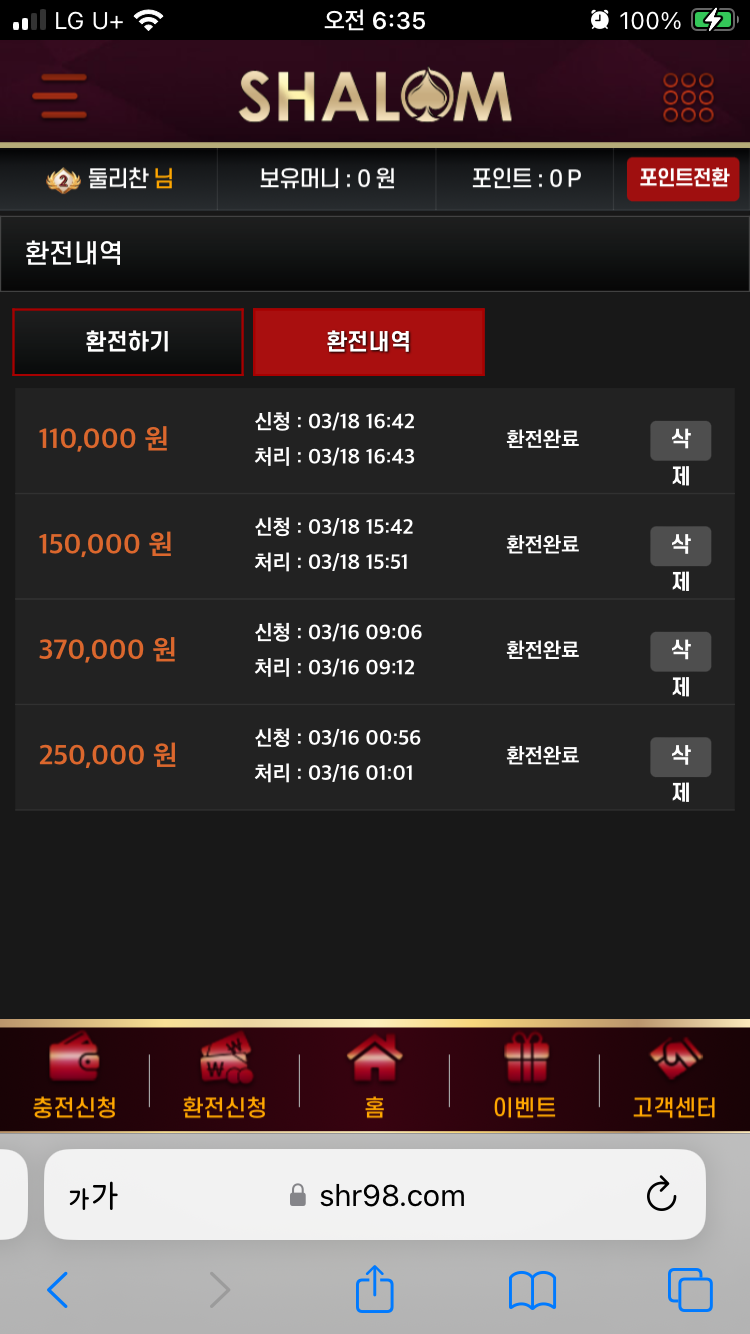This screenshot has height=1334, width=750.
Task: Tap the 포인트전환 button
Action: 683,179
